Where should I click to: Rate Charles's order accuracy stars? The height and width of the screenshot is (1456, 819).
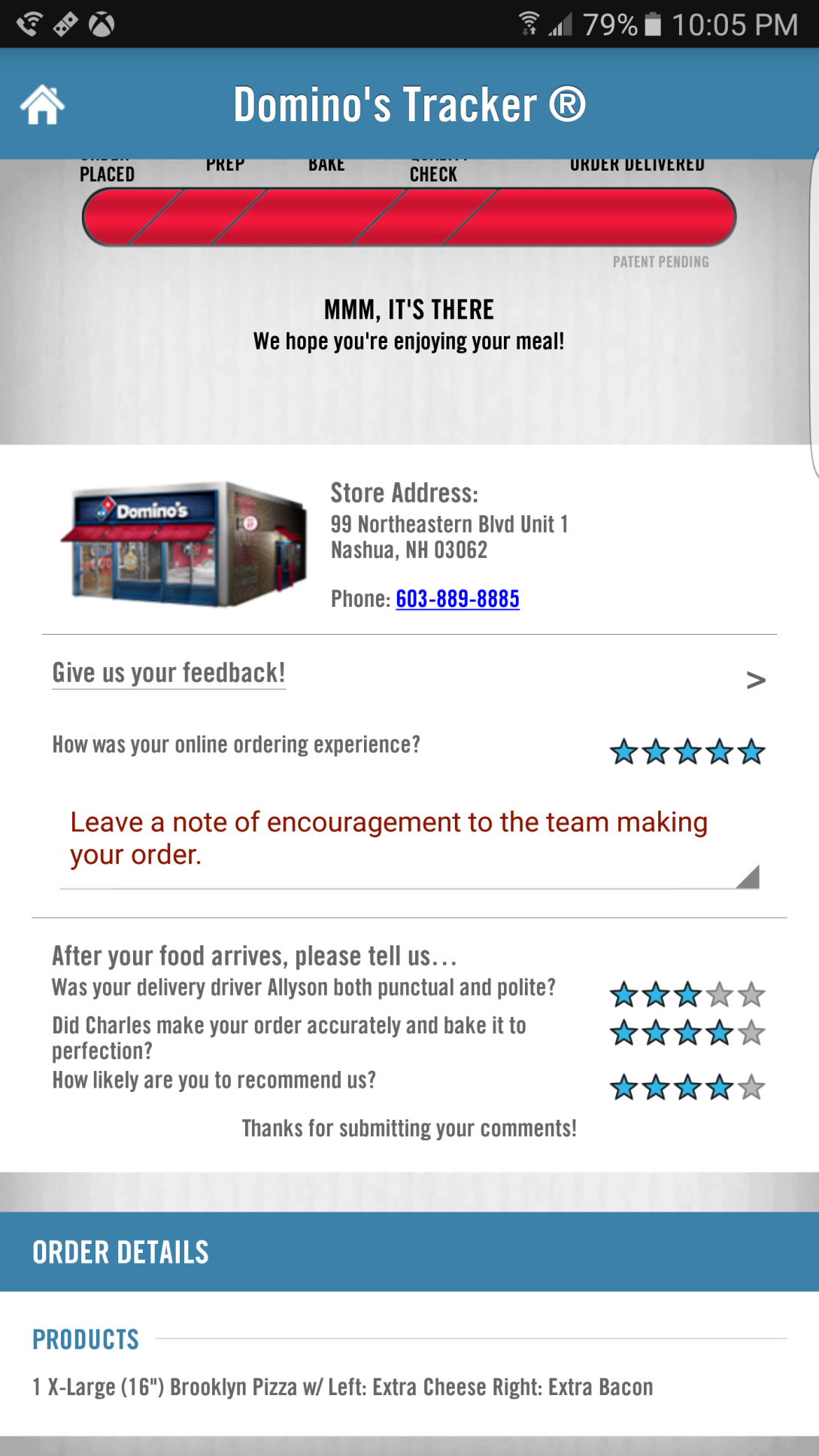click(x=687, y=1033)
